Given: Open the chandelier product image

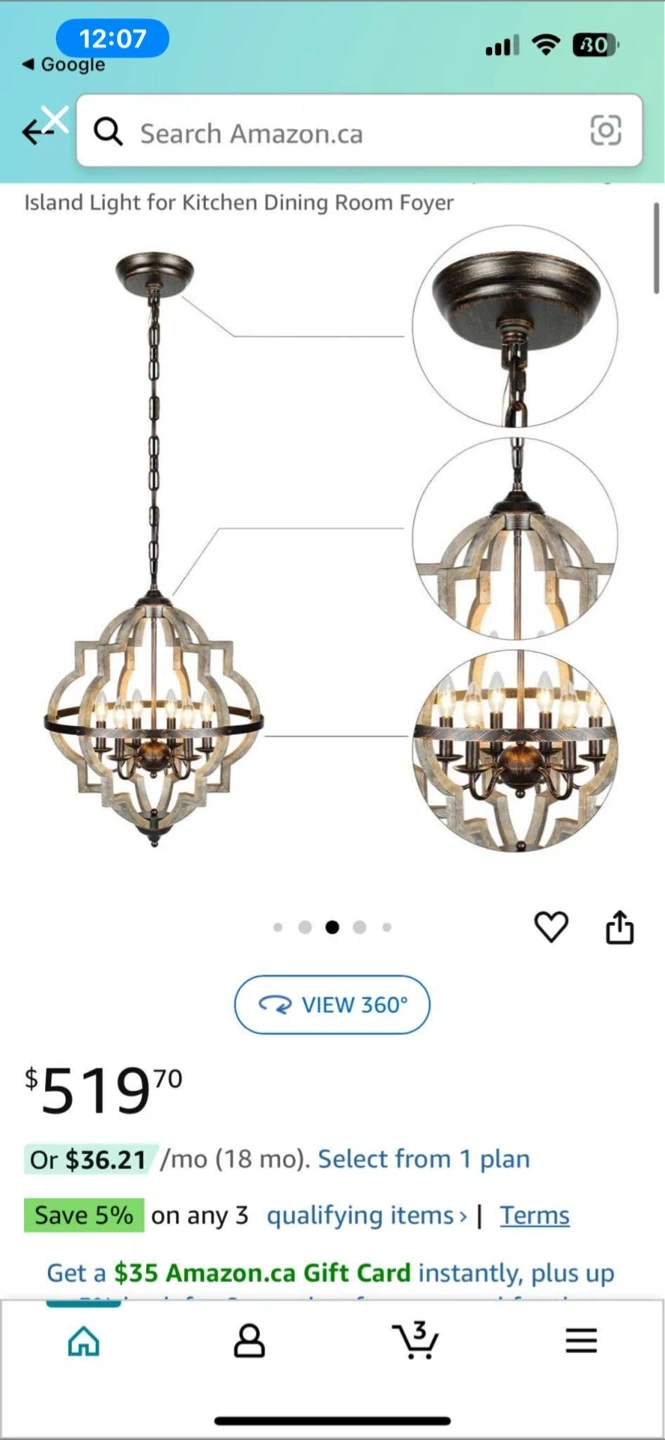Looking at the screenshot, I should coord(330,550).
